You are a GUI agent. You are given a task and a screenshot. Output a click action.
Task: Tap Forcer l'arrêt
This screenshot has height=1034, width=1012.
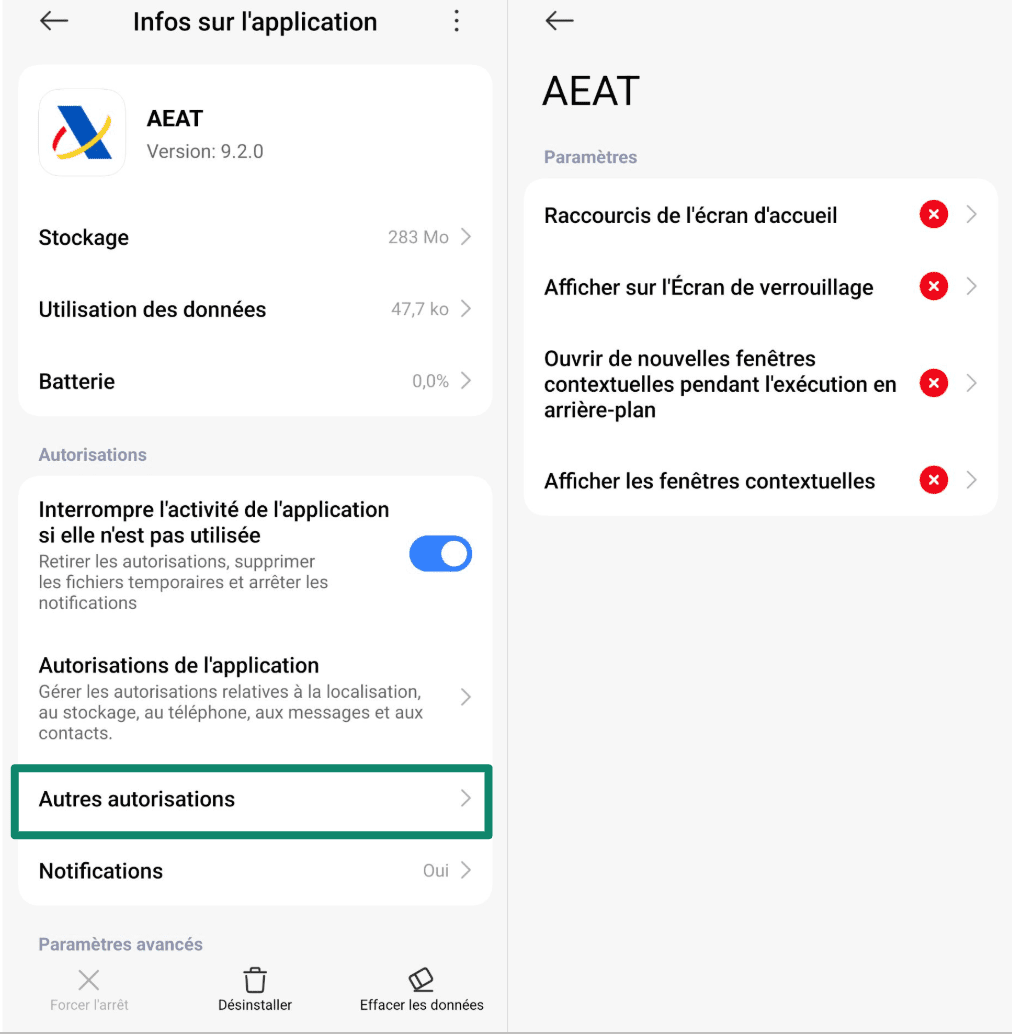[89, 989]
